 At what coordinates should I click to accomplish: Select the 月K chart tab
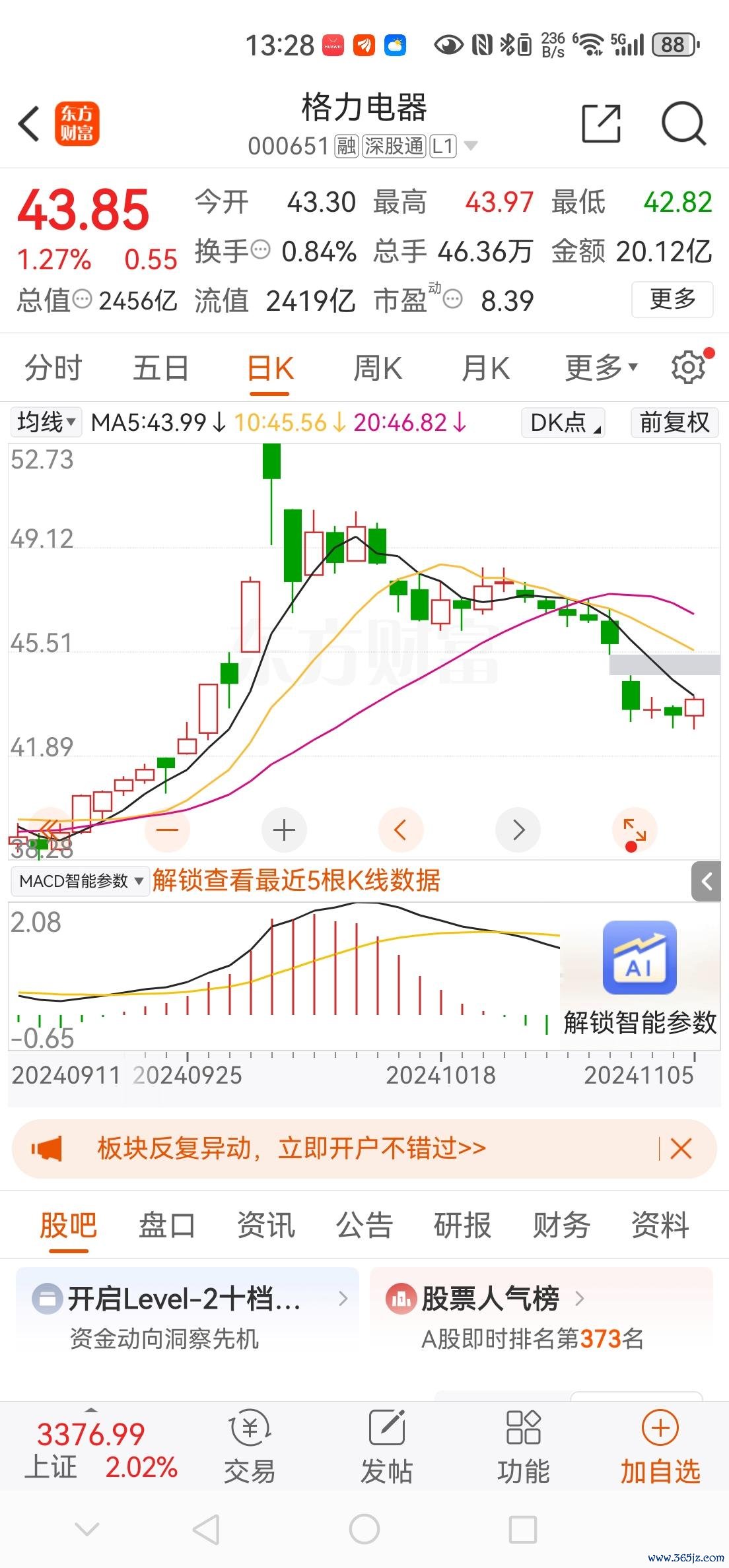tap(485, 368)
